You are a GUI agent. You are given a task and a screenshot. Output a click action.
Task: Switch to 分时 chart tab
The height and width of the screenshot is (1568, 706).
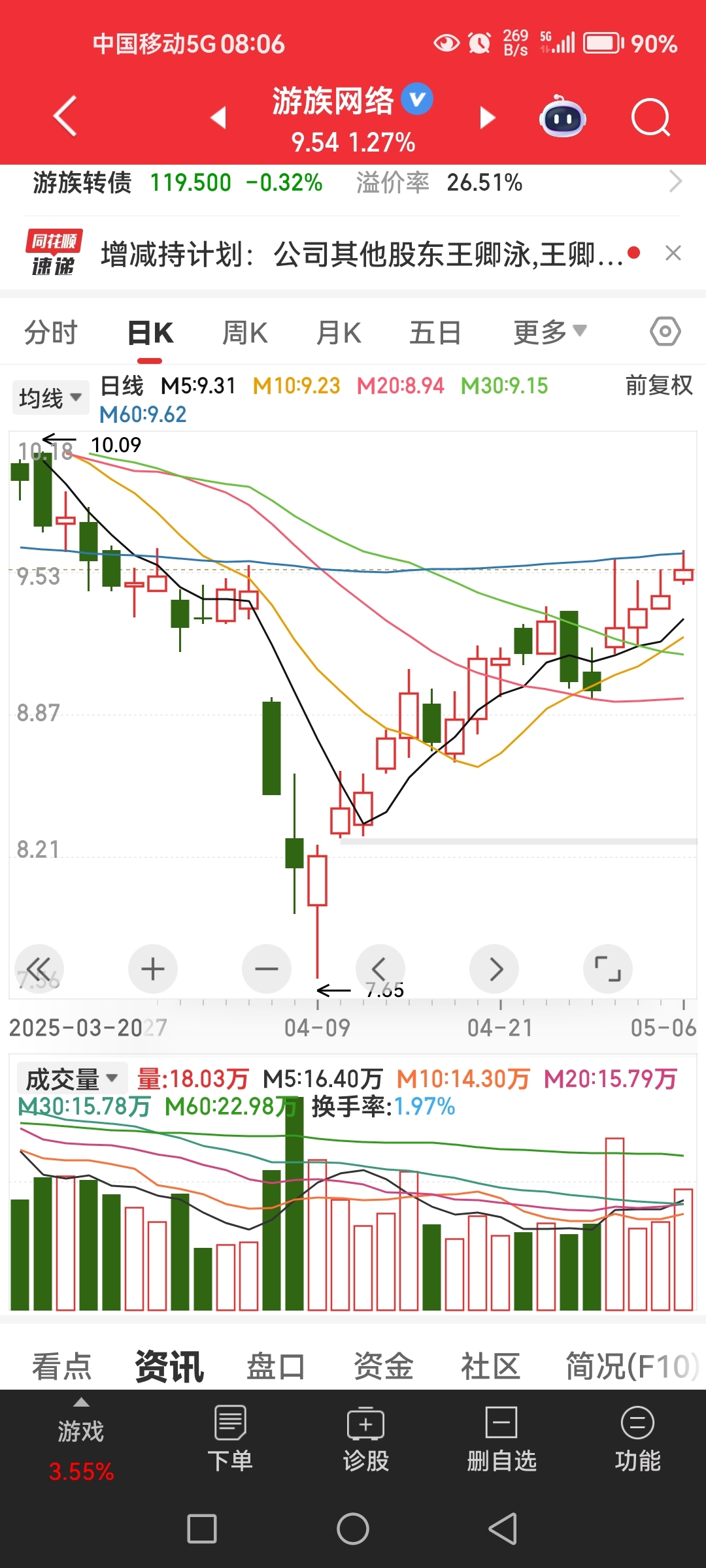(51, 333)
